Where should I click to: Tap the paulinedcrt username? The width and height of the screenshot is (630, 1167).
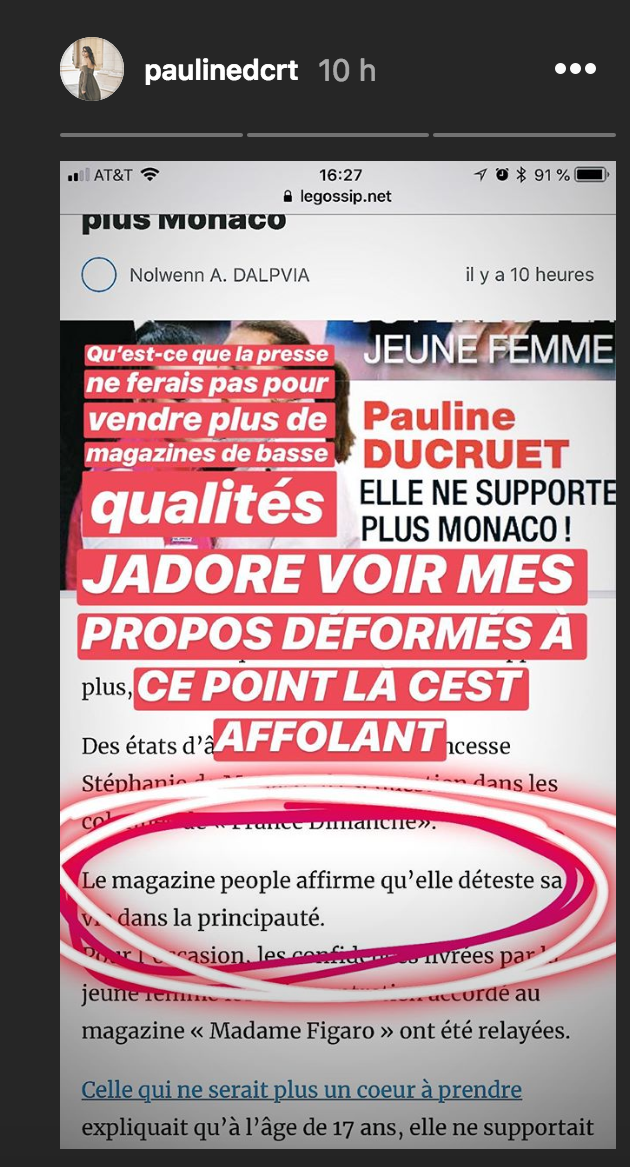click(x=221, y=70)
